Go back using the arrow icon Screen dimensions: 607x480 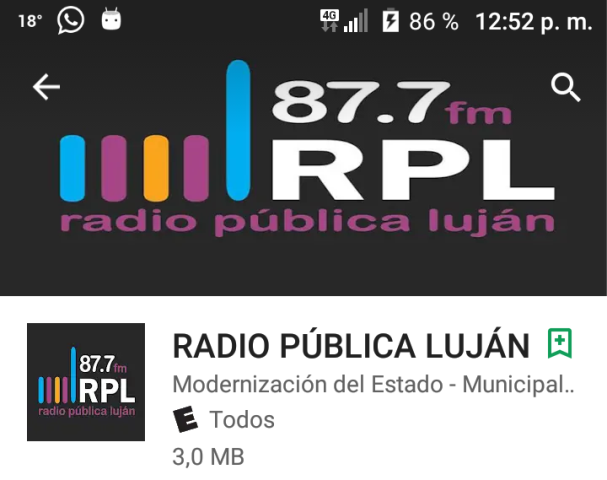click(46, 88)
